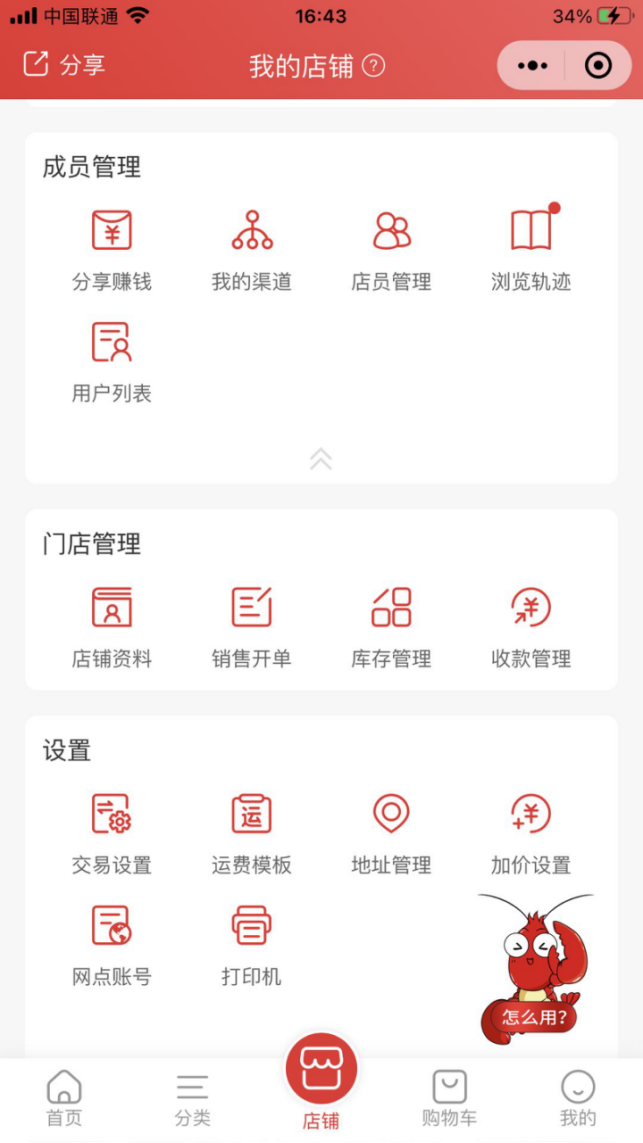The width and height of the screenshot is (643, 1143).
Task: Tap the 分享 share button
Action: (x=64, y=66)
